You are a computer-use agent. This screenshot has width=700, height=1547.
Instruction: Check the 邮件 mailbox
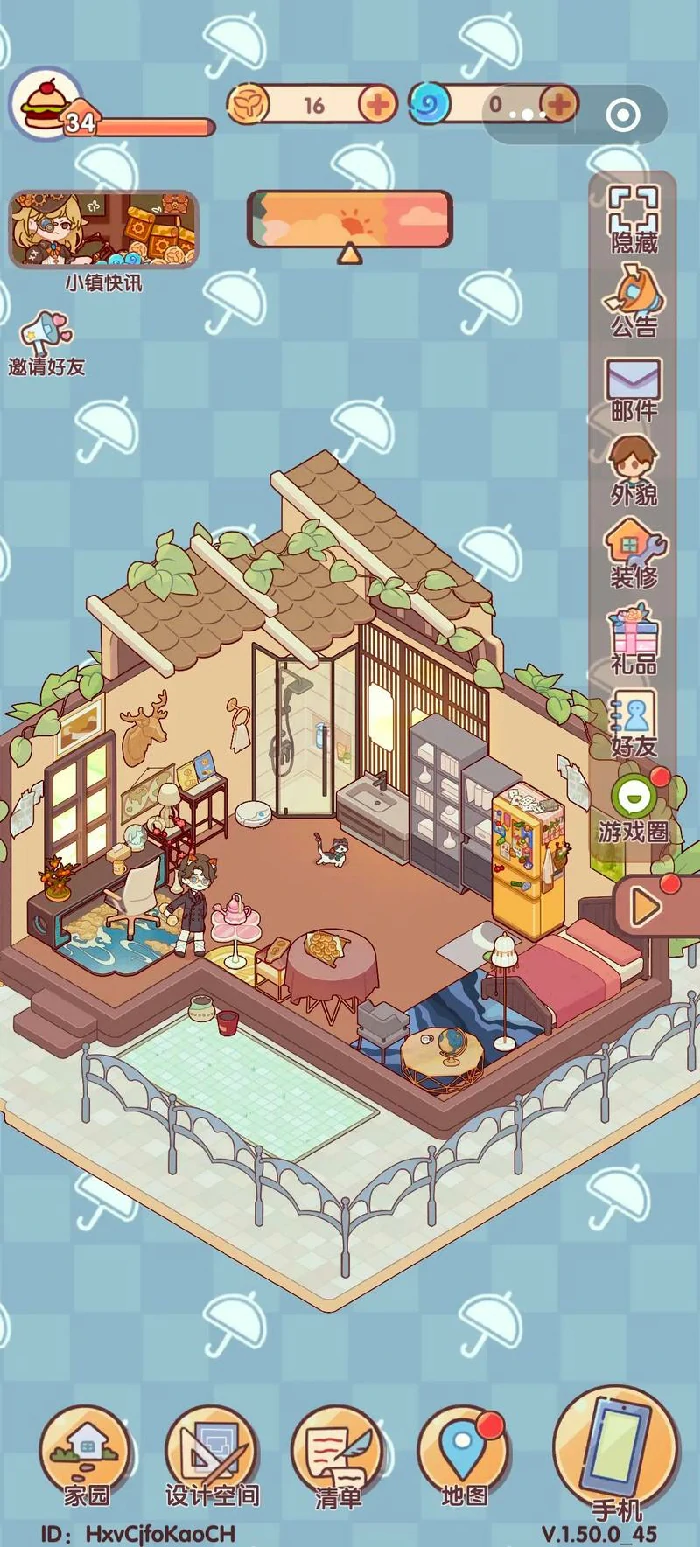pyautogui.click(x=634, y=388)
